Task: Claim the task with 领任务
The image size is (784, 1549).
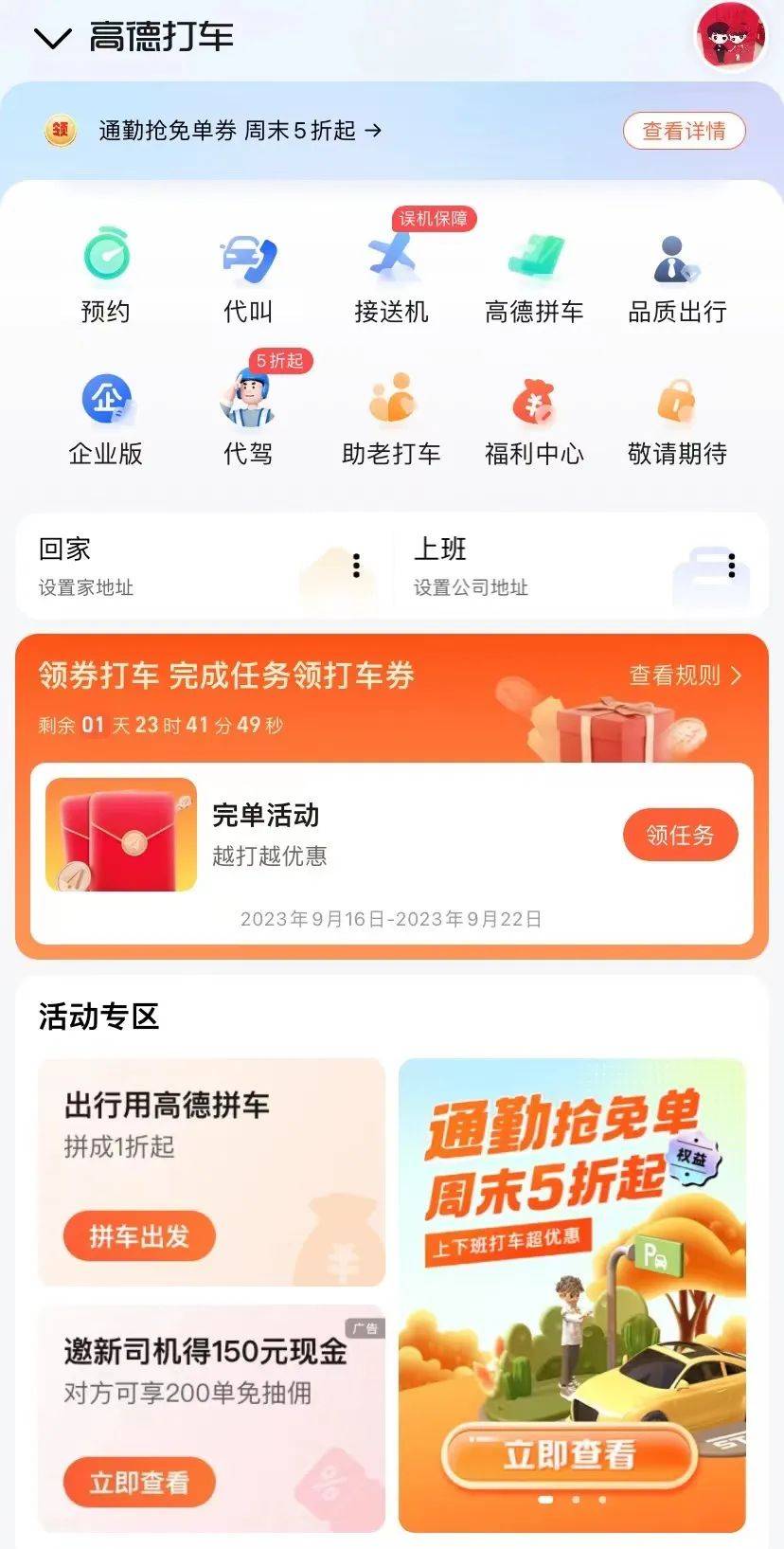Action: [x=680, y=835]
